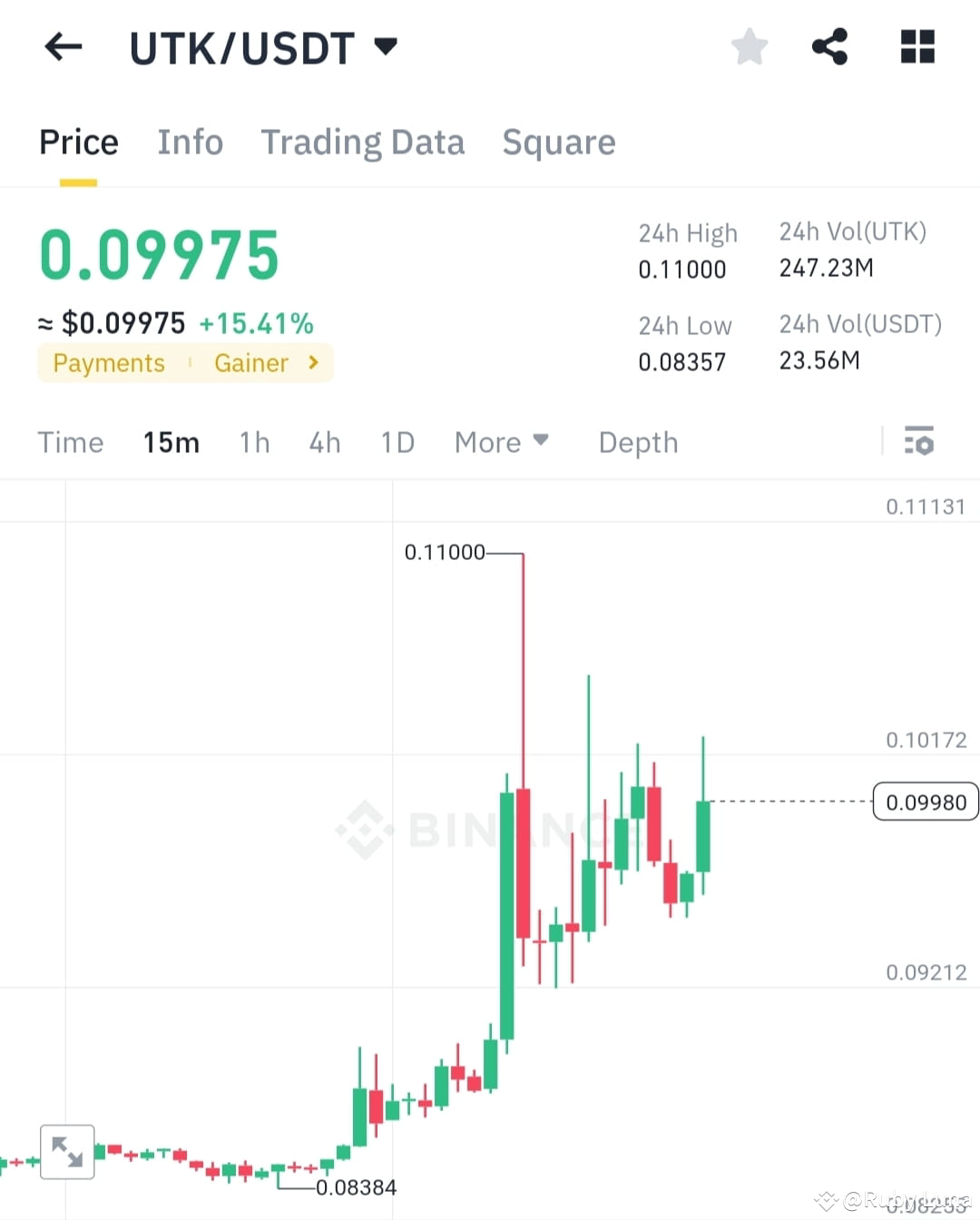Viewport: 980px width, 1220px height.
Task: Open the Square tab
Action: click(x=558, y=143)
